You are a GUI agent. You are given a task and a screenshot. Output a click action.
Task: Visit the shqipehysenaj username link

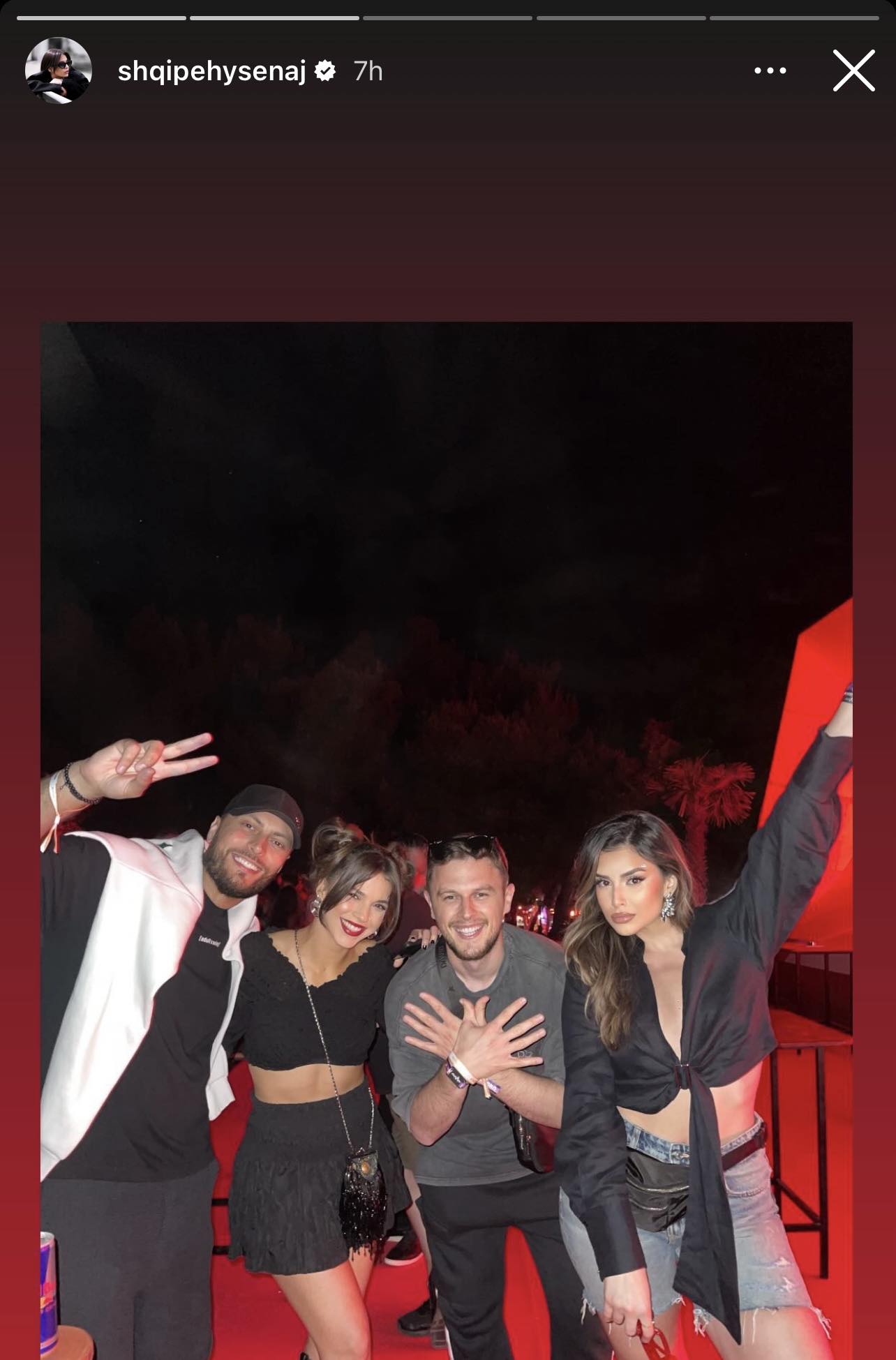(211, 71)
